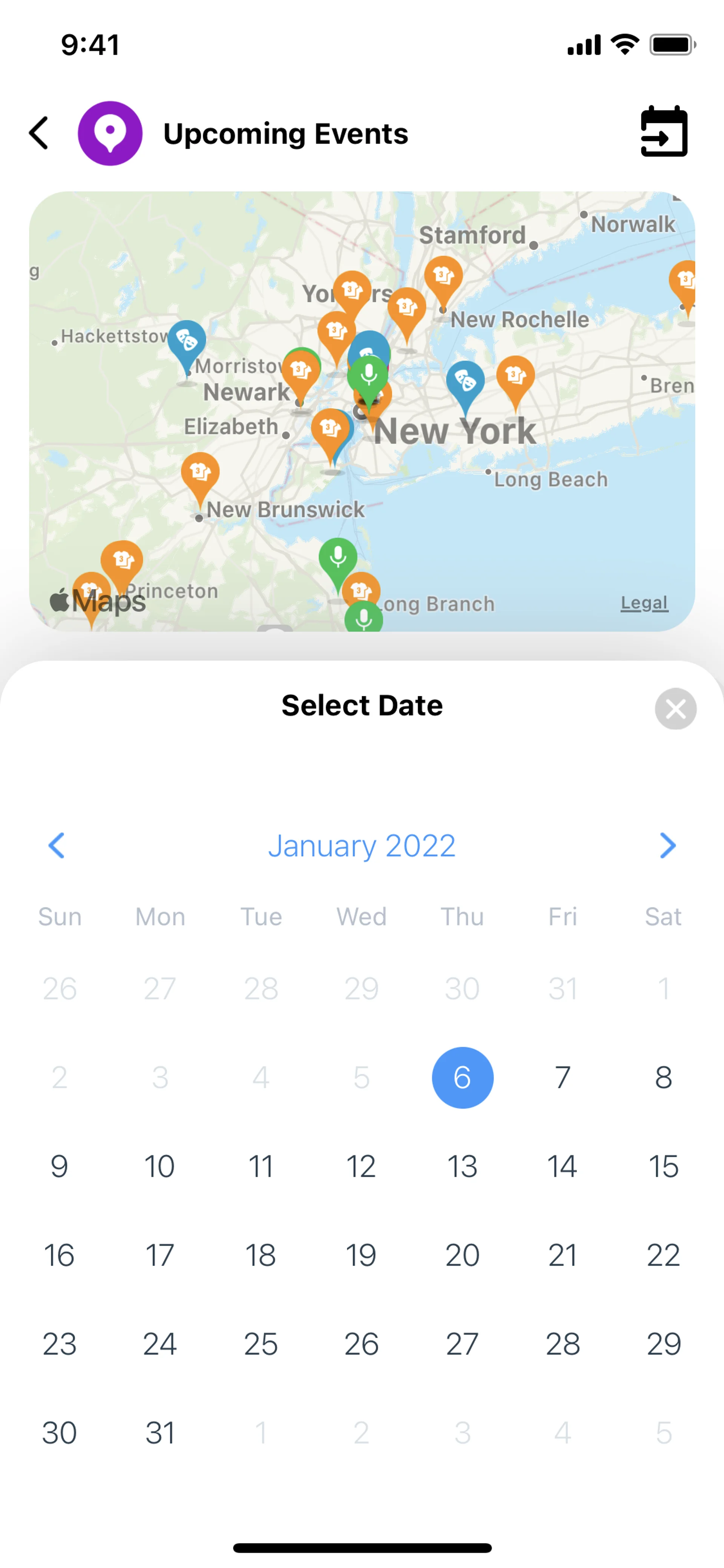Select January 15
The height and width of the screenshot is (1568, 724).
(663, 1166)
